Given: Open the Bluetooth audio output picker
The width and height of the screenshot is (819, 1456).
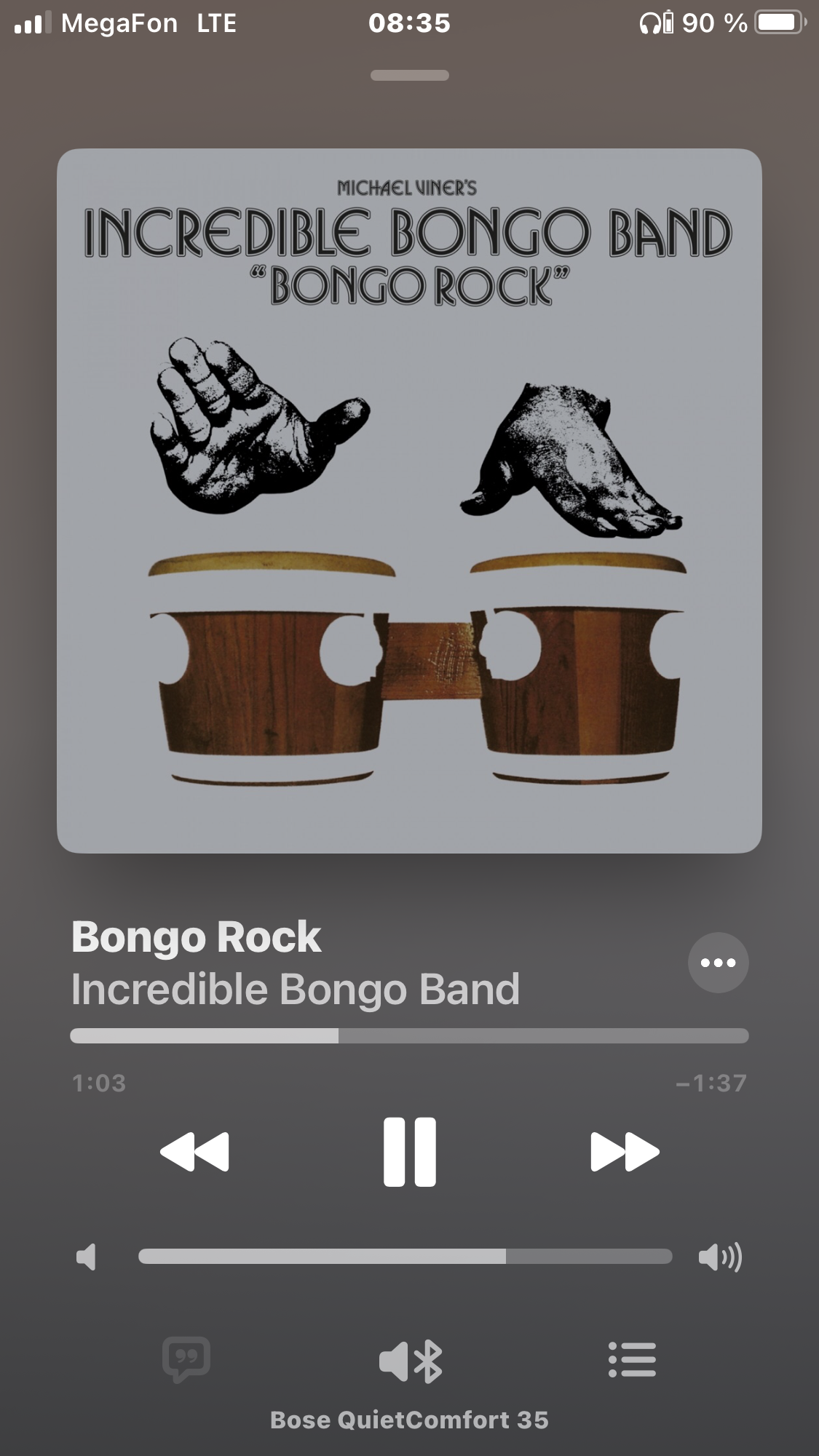Looking at the screenshot, I should 410,1361.
